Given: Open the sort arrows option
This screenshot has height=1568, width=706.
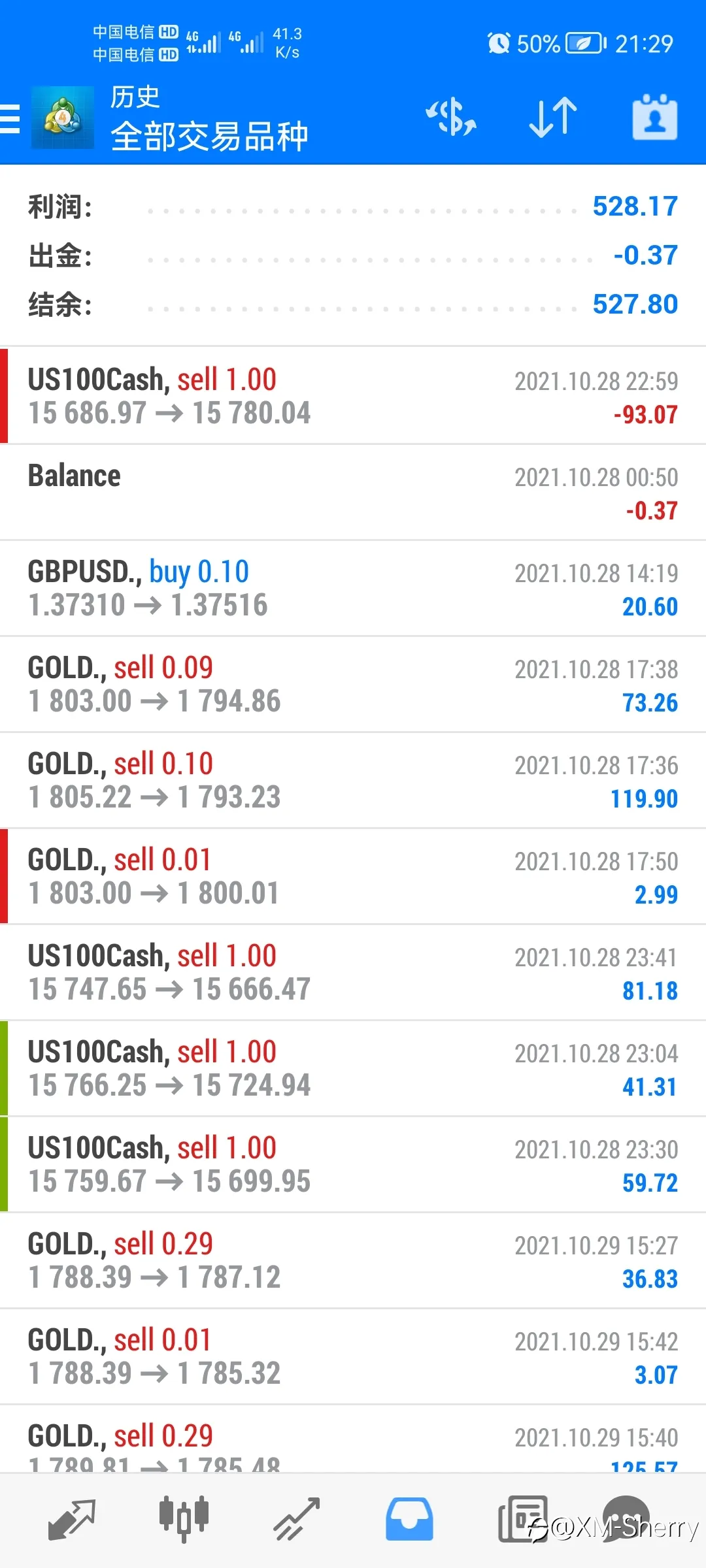Looking at the screenshot, I should [x=553, y=118].
